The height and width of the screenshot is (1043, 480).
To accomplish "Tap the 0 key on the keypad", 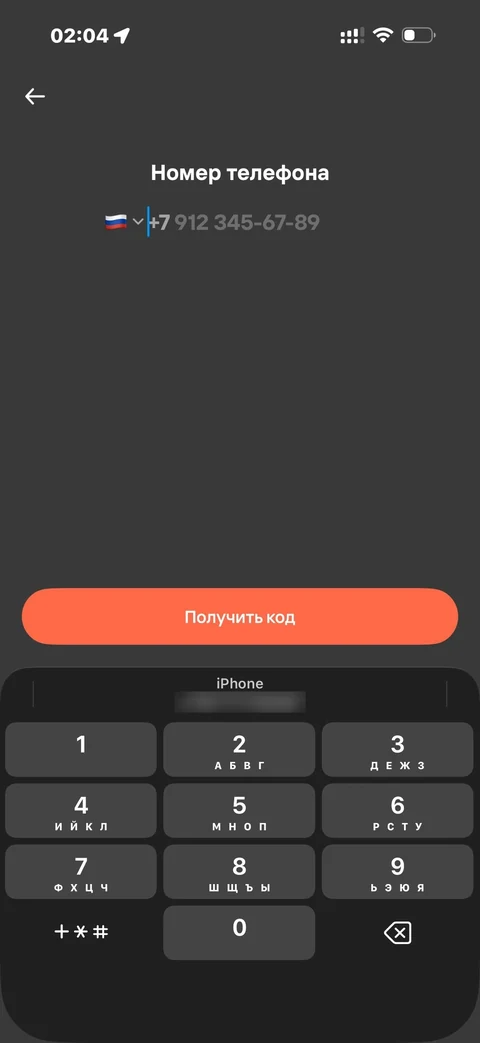I will [239, 933].
